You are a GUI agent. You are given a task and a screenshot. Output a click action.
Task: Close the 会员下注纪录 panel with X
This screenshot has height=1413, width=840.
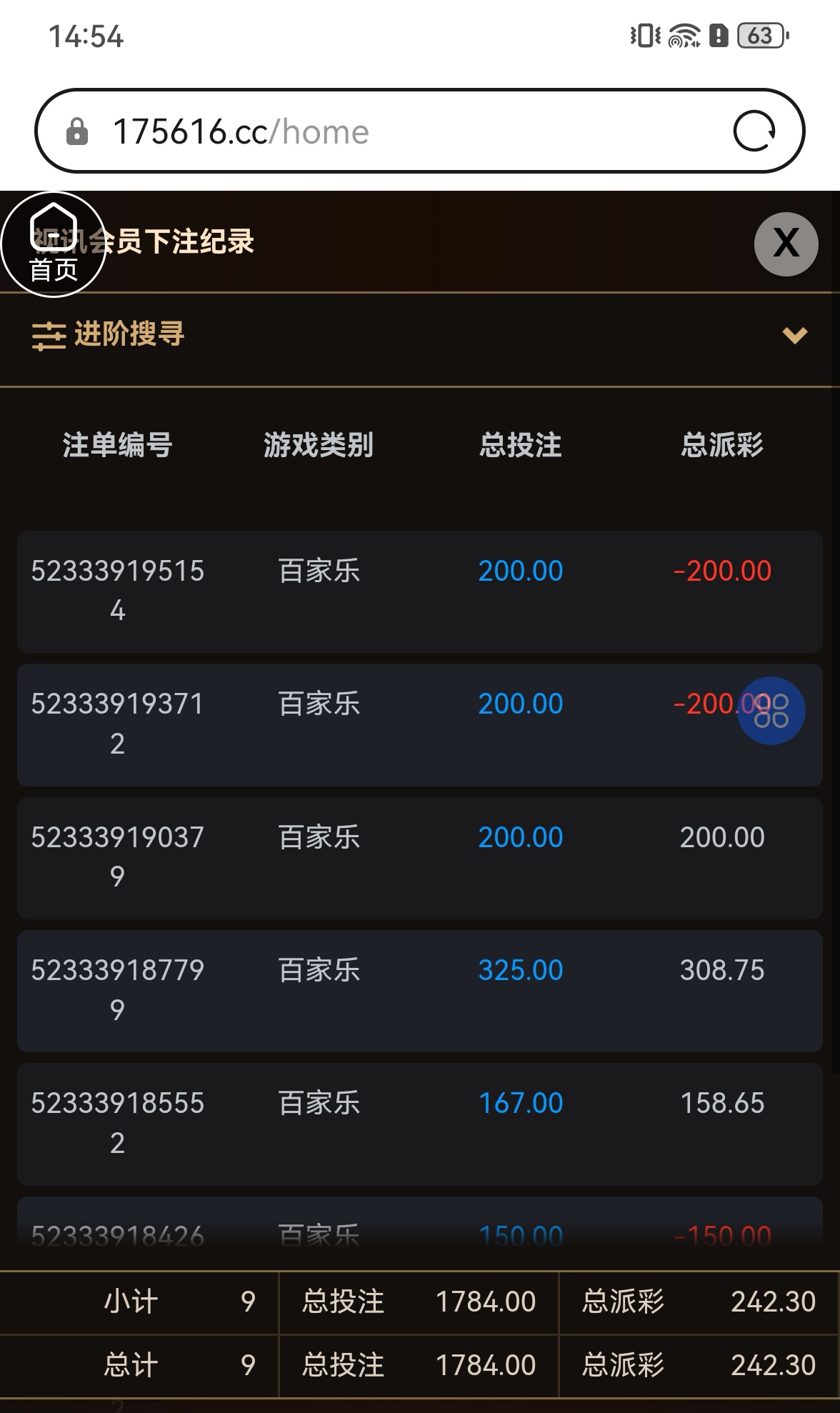tap(785, 244)
